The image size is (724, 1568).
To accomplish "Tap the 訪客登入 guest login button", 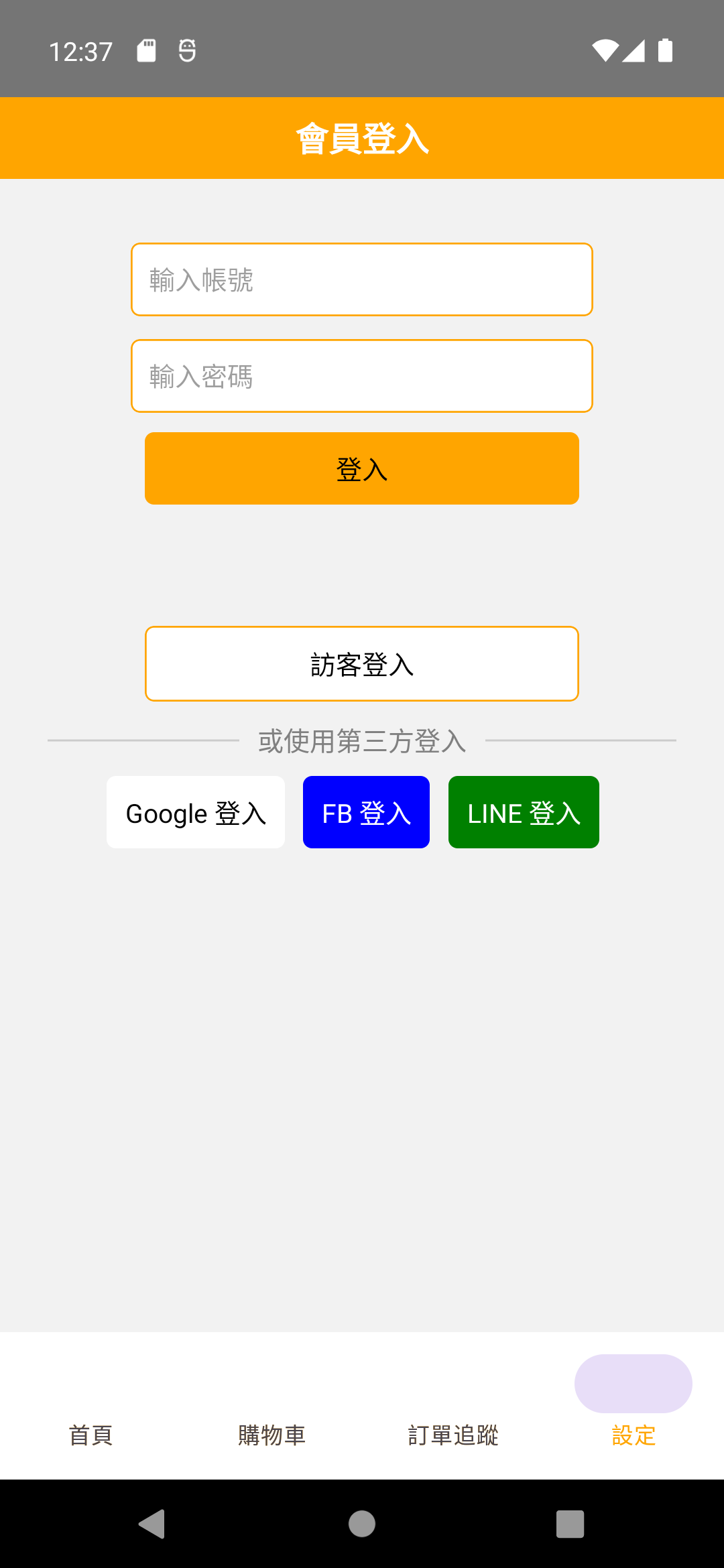I will [361, 663].
